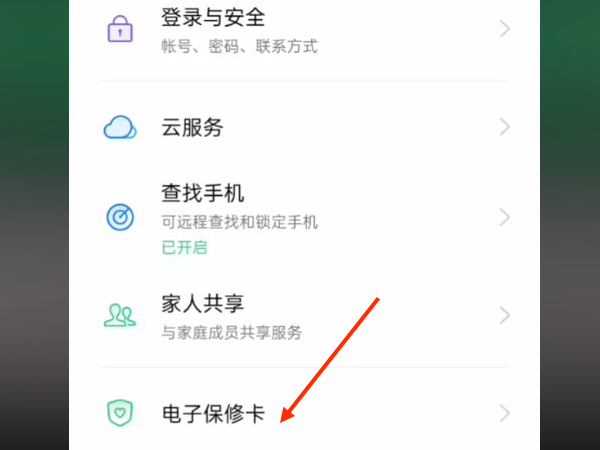Image resolution: width=600 pixels, height=450 pixels.
Task: Open the 云服务 row
Action: 300,128
